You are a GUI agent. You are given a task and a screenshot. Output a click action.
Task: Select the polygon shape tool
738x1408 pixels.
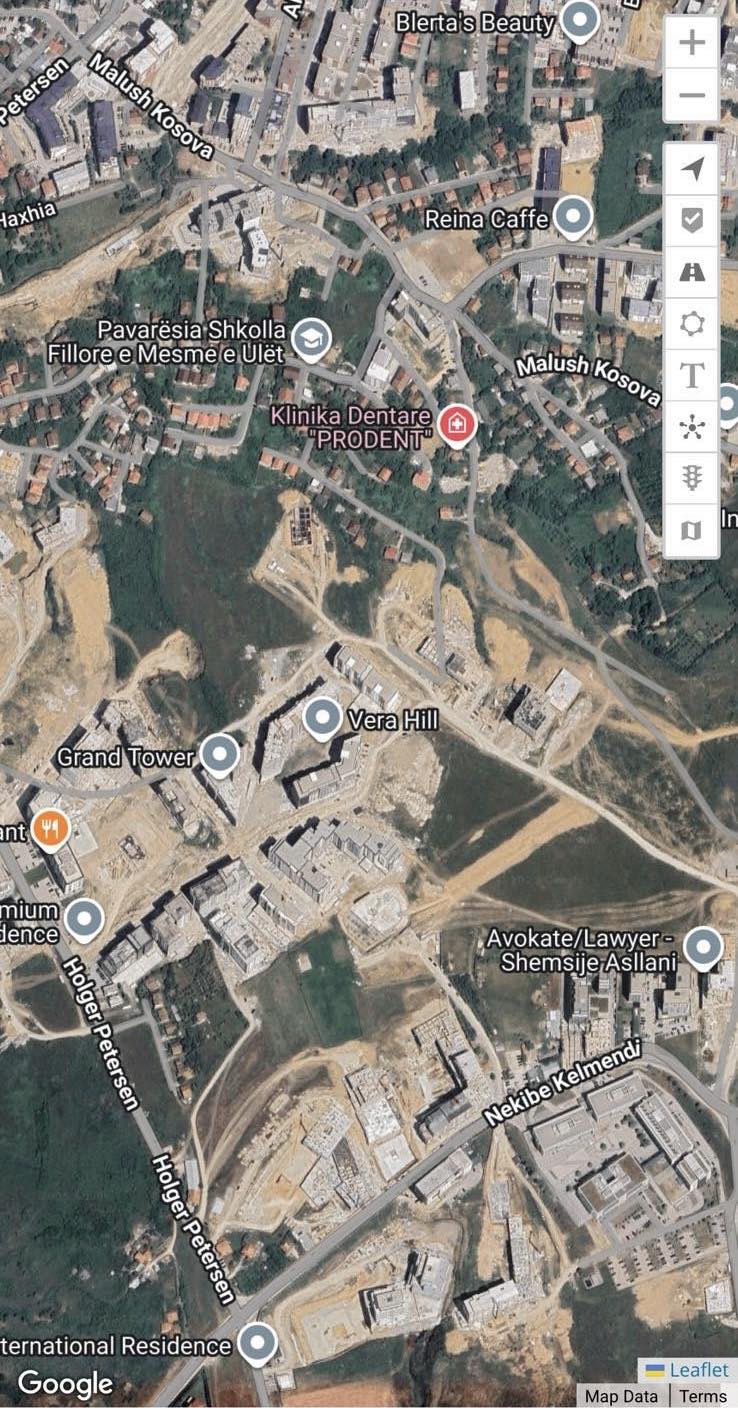click(x=692, y=324)
